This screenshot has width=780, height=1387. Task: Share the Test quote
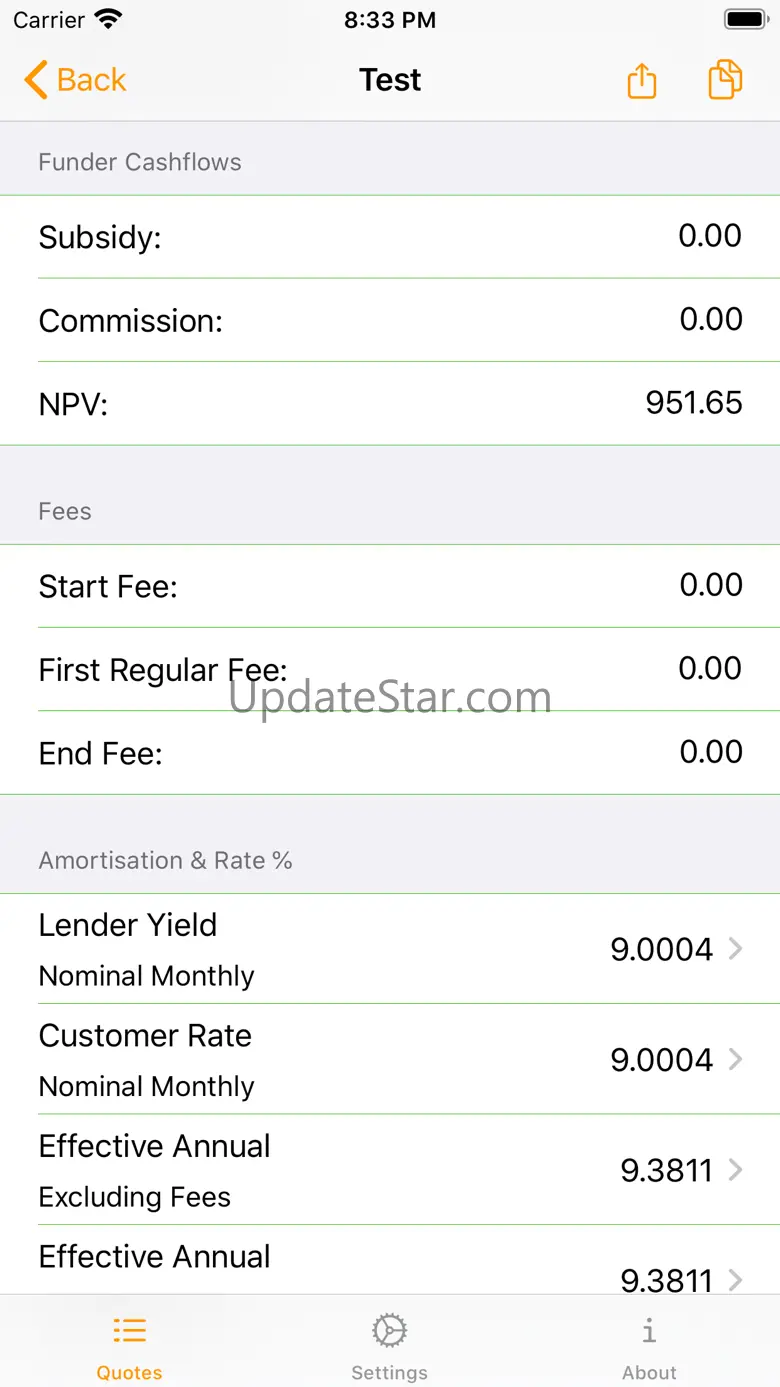coord(642,80)
